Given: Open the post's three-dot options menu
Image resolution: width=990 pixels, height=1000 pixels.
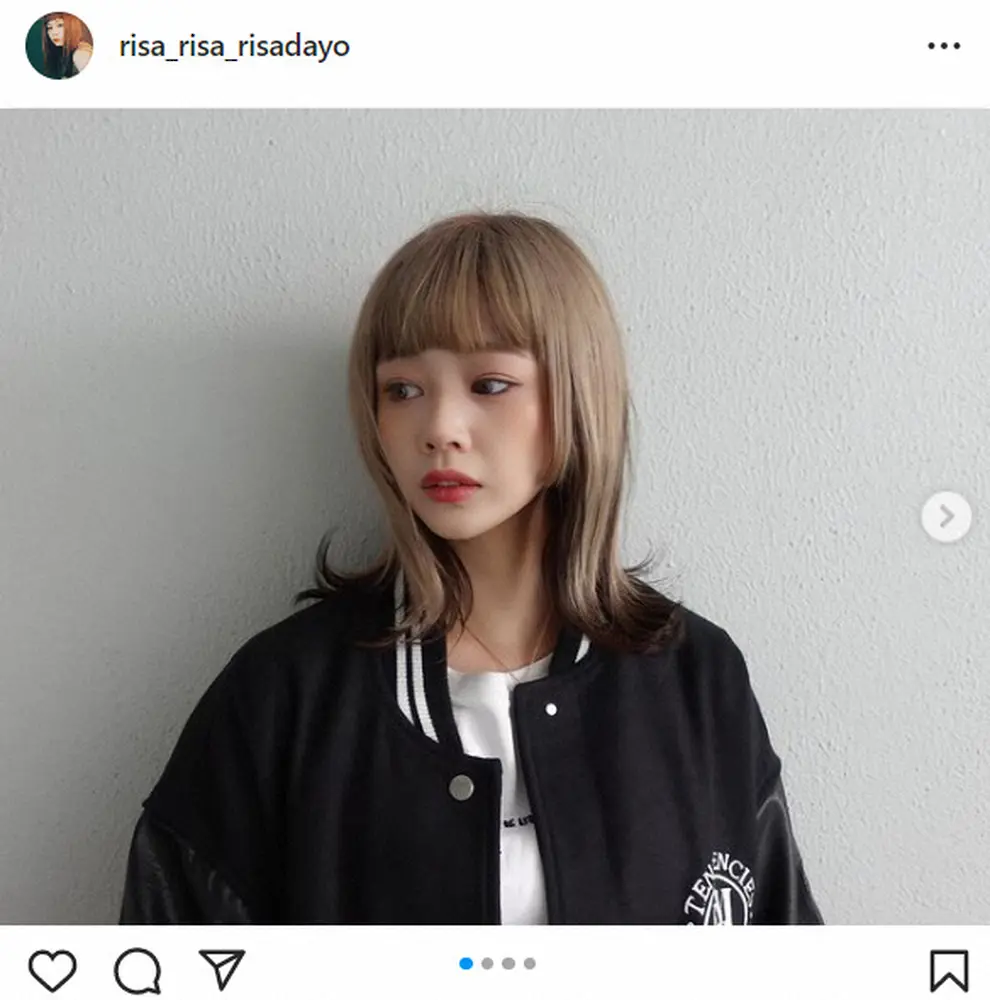Looking at the screenshot, I should (943, 47).
